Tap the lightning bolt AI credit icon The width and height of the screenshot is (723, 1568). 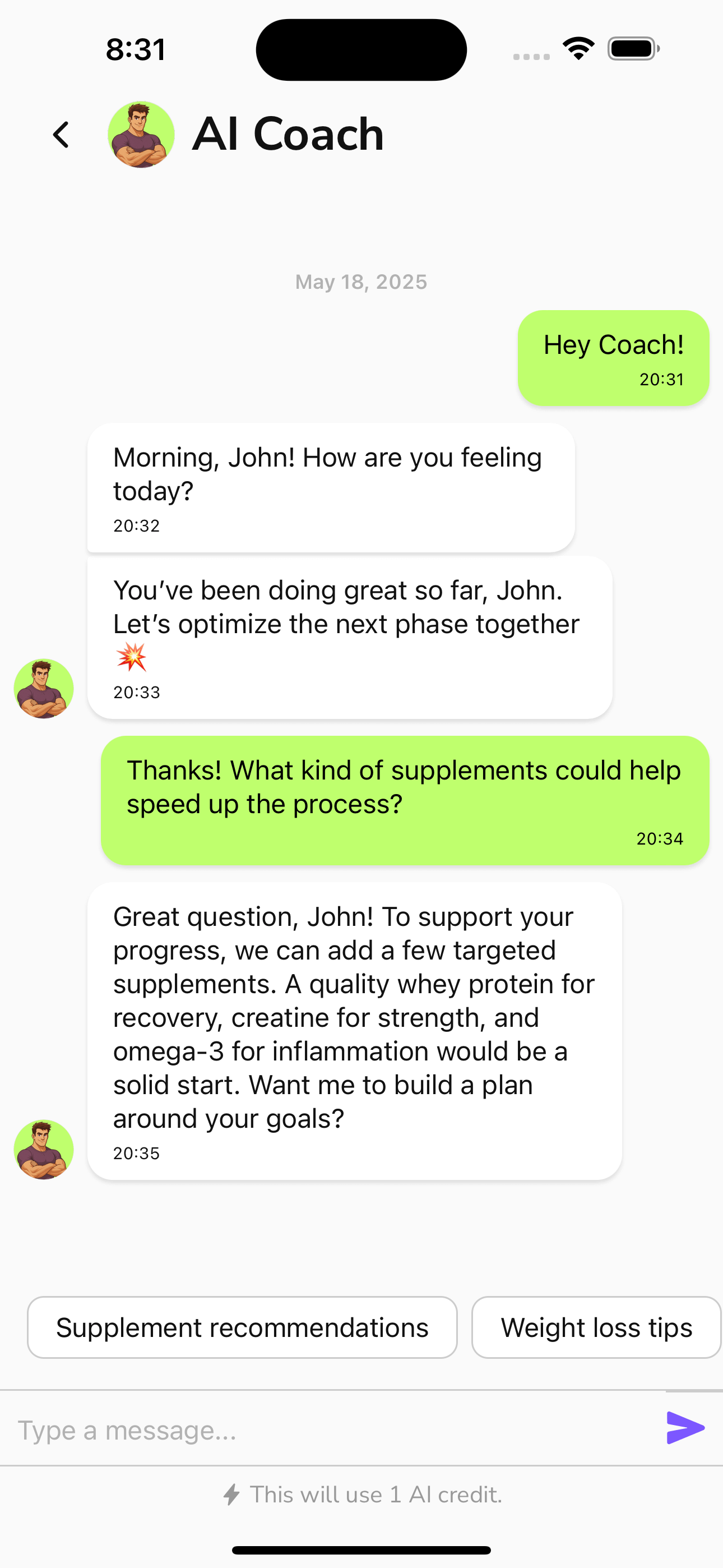233,1495
